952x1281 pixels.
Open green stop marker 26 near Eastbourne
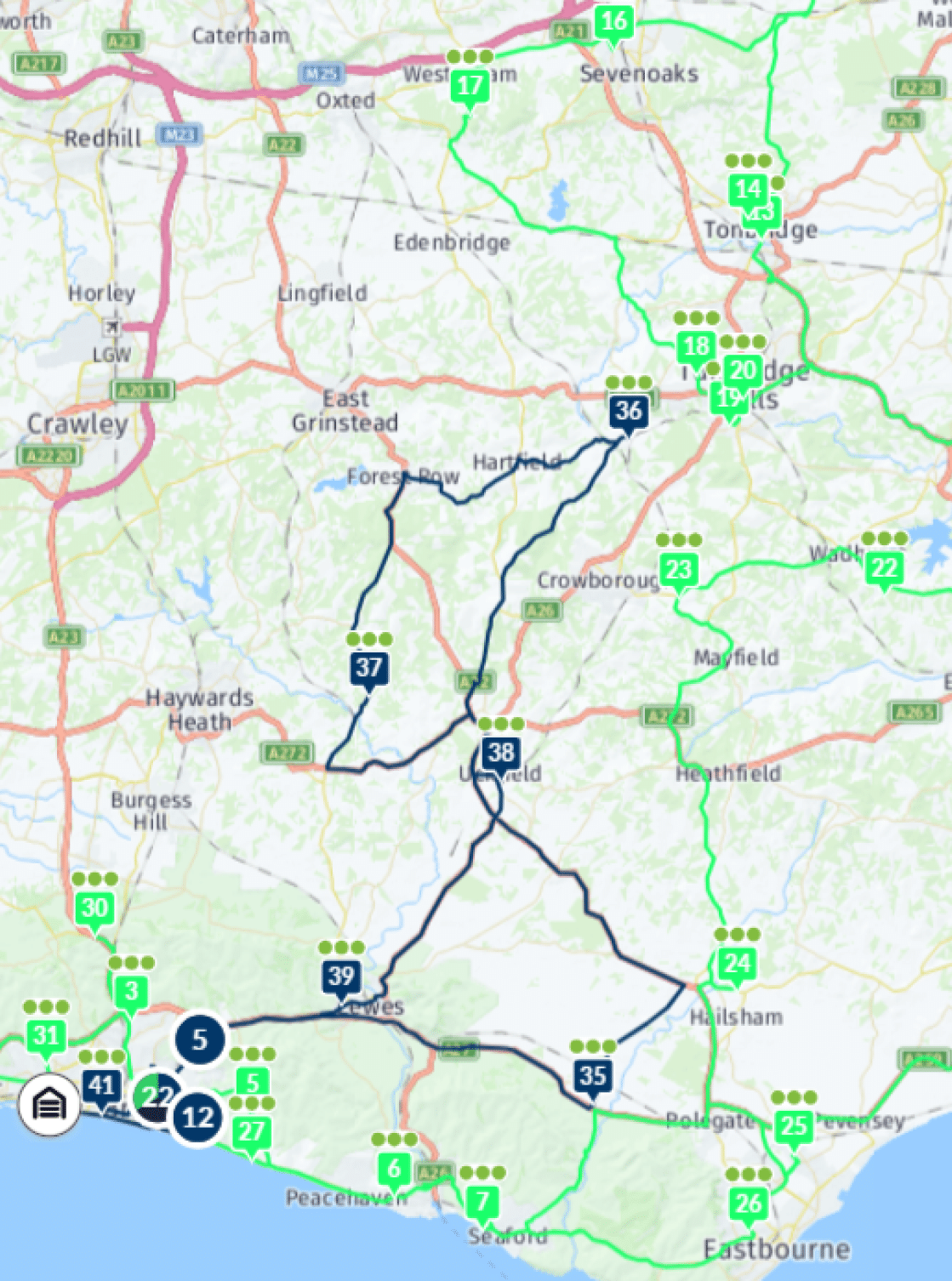tap(749, 1203)
